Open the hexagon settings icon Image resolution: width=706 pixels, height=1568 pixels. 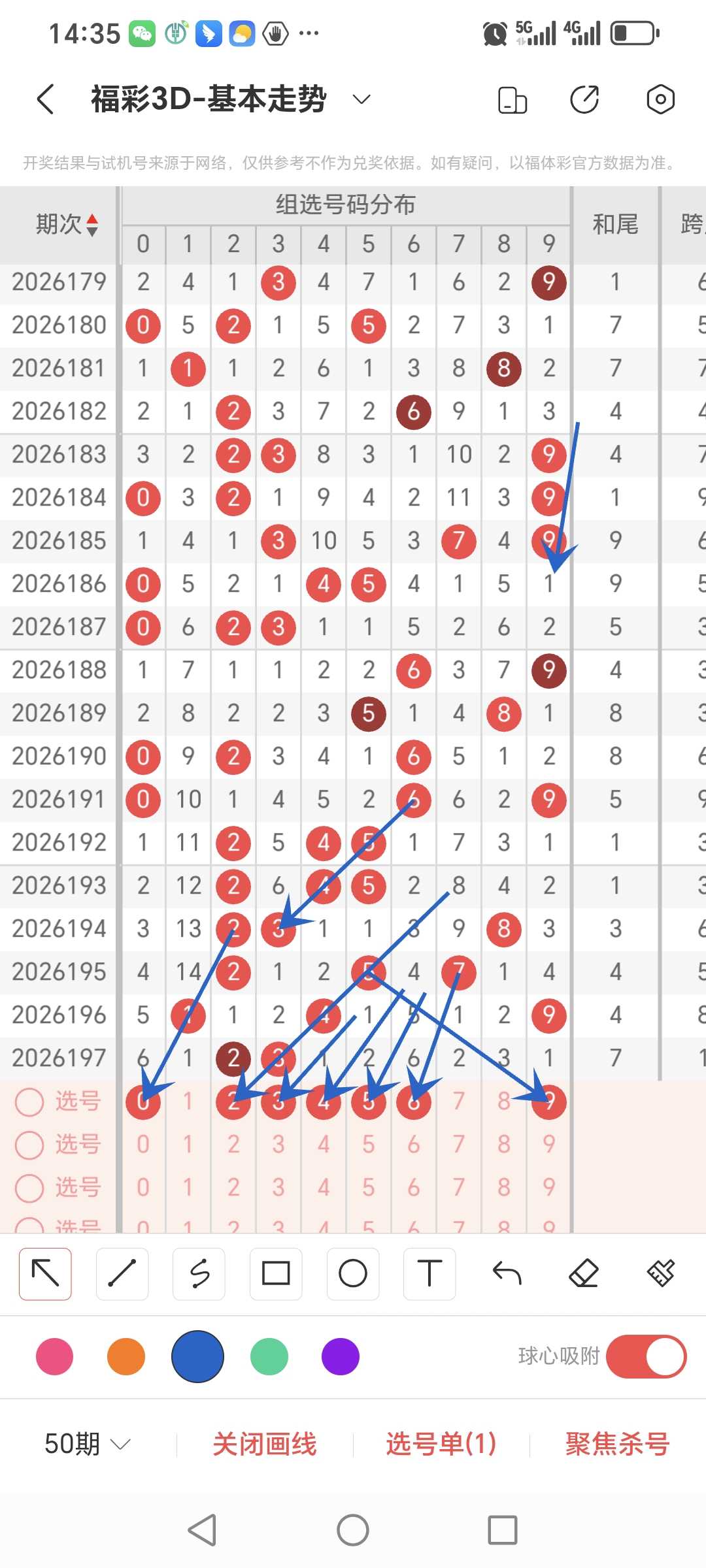click(660, 99)
